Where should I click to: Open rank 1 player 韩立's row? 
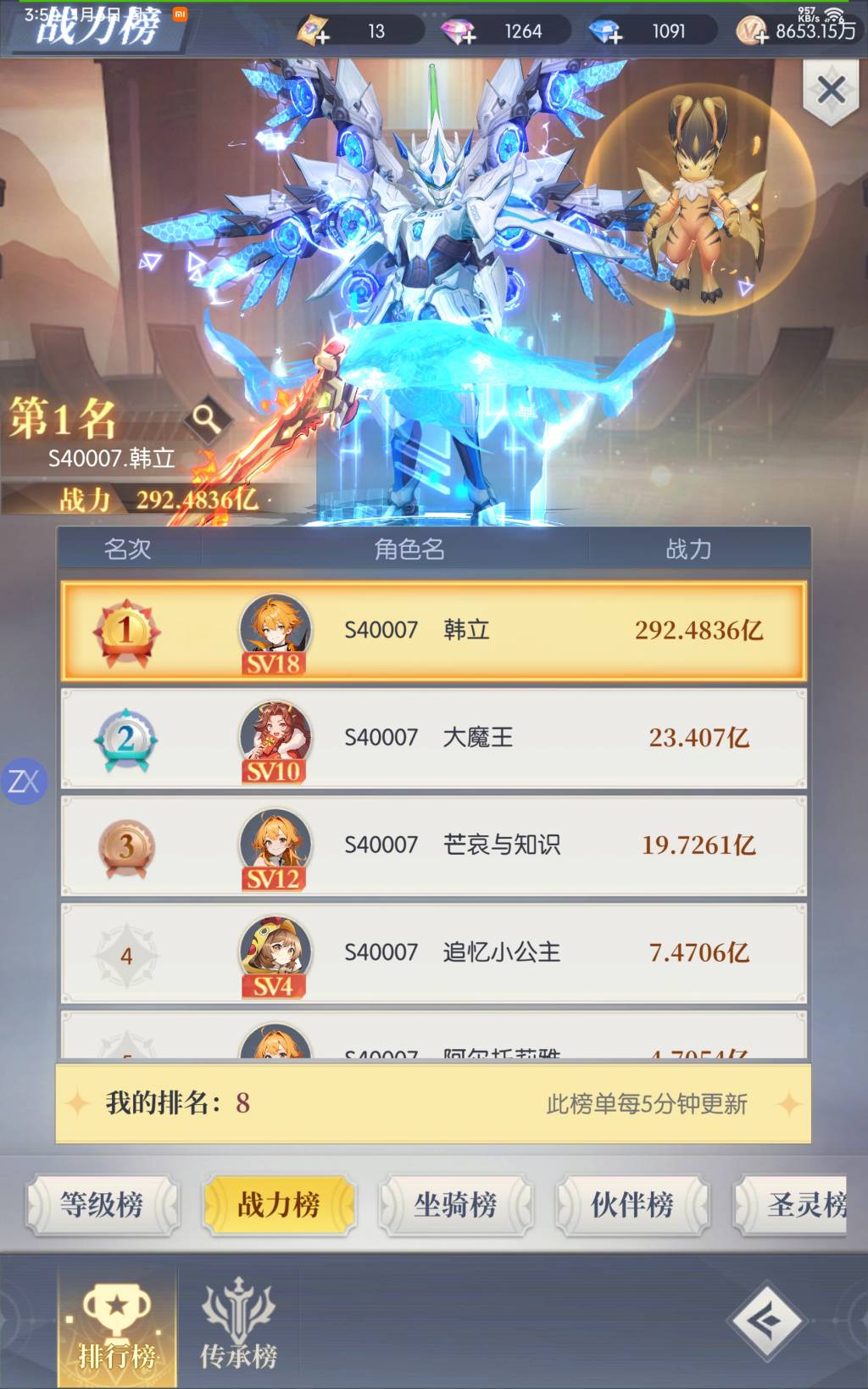click(433, 631)
